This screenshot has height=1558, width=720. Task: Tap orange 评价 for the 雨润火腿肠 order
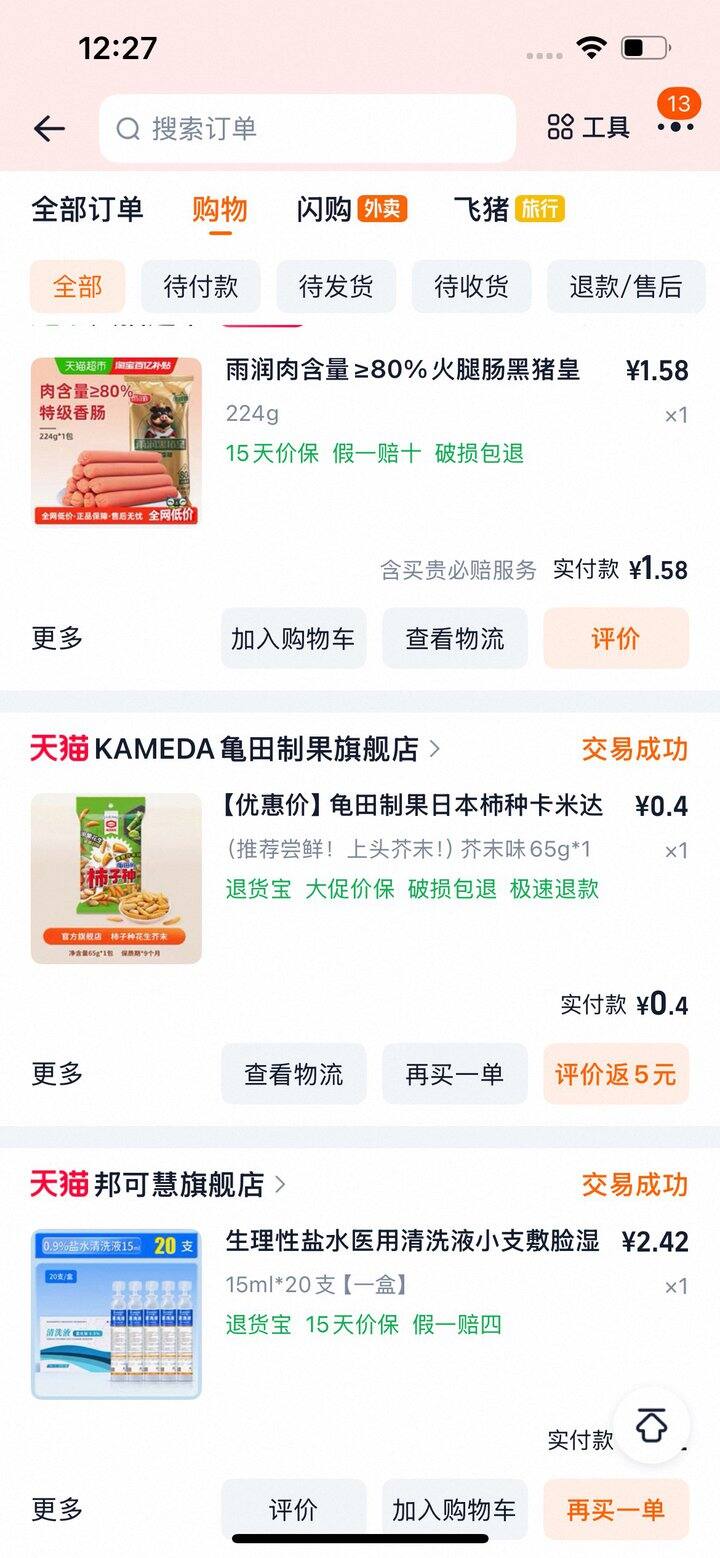tap(616, 639)
